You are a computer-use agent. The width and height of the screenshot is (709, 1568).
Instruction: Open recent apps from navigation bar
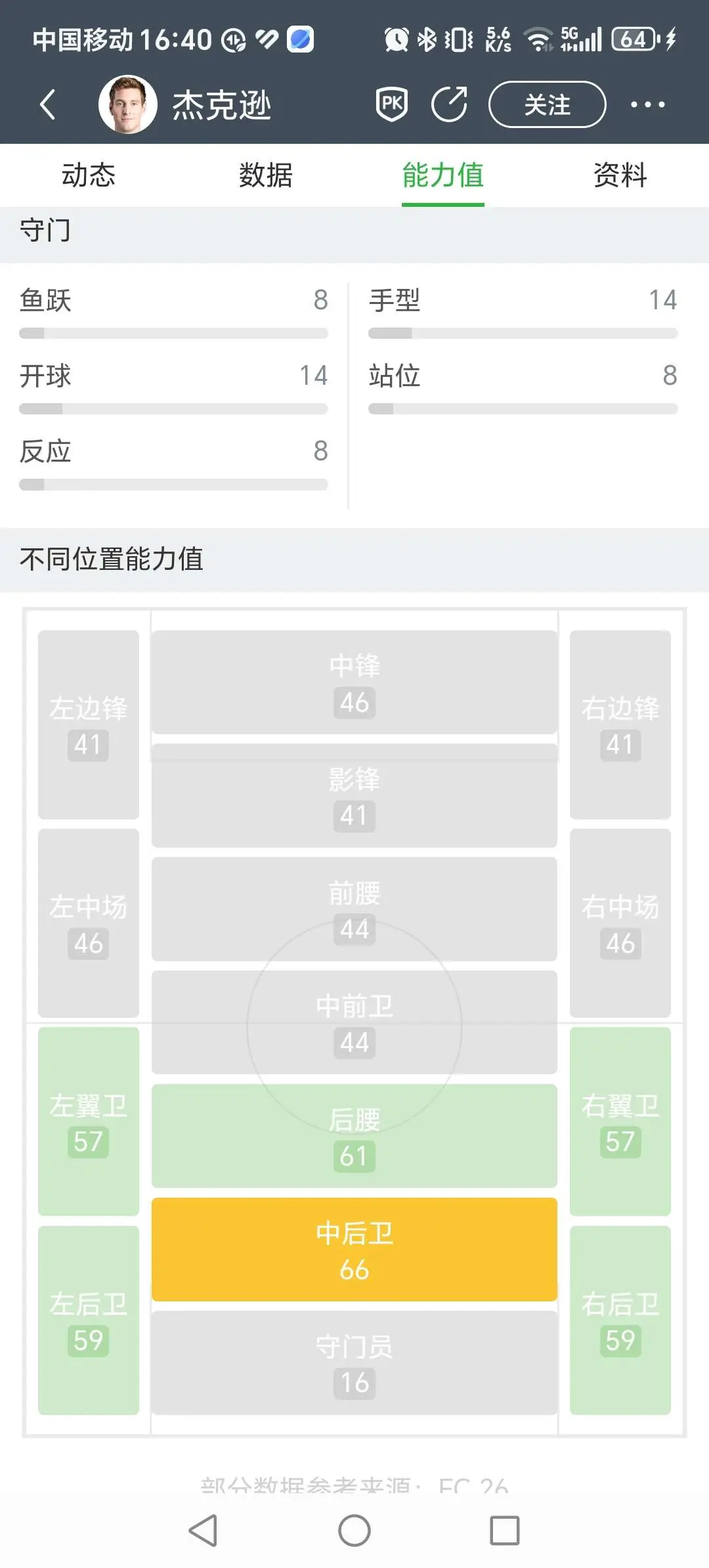505,1531
